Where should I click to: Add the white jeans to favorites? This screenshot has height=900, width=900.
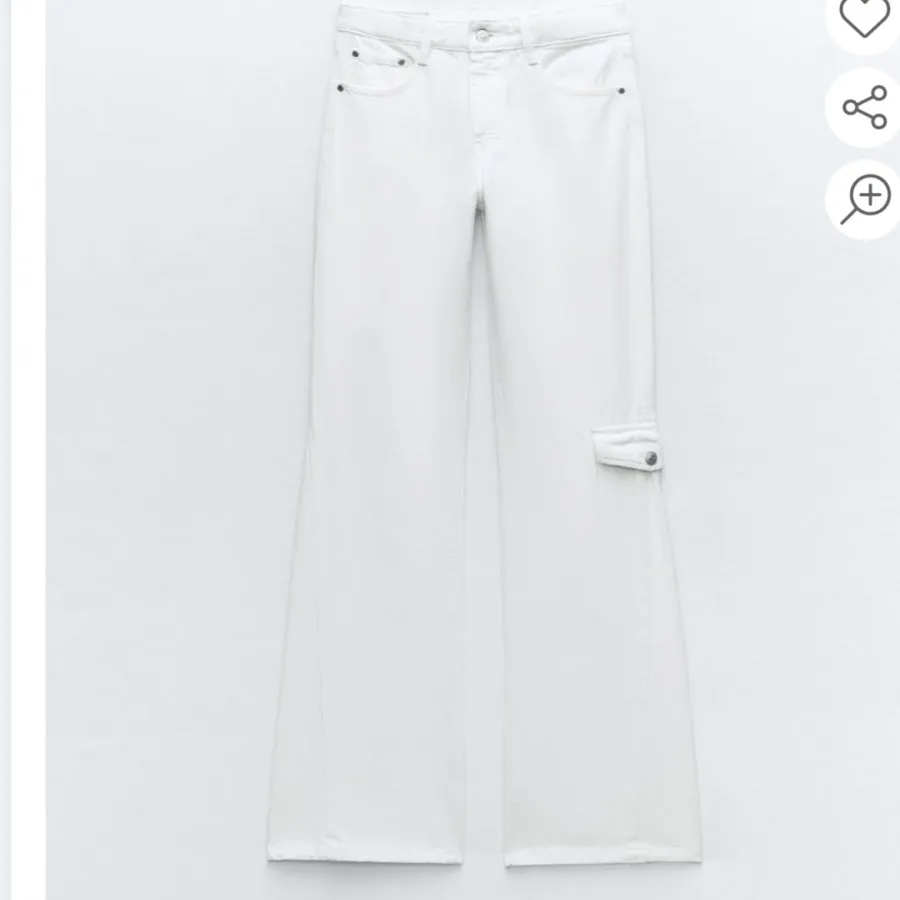865,16
